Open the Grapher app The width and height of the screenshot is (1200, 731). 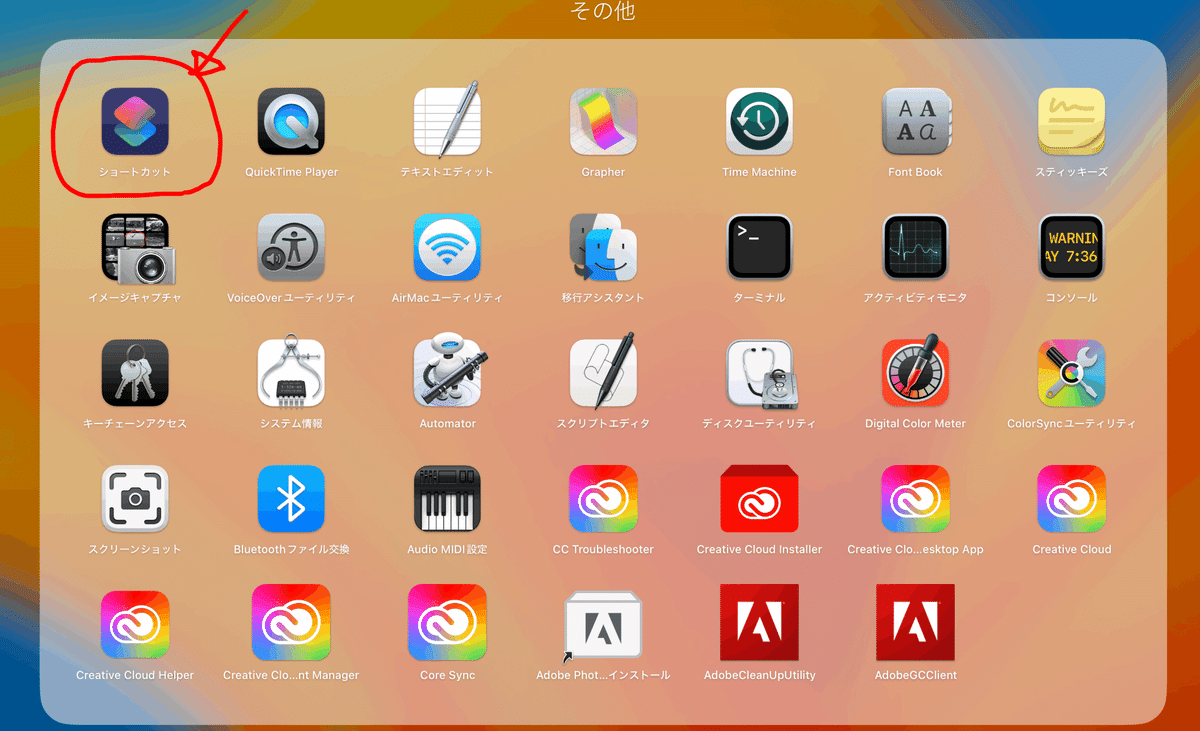(x=603, y=122)
